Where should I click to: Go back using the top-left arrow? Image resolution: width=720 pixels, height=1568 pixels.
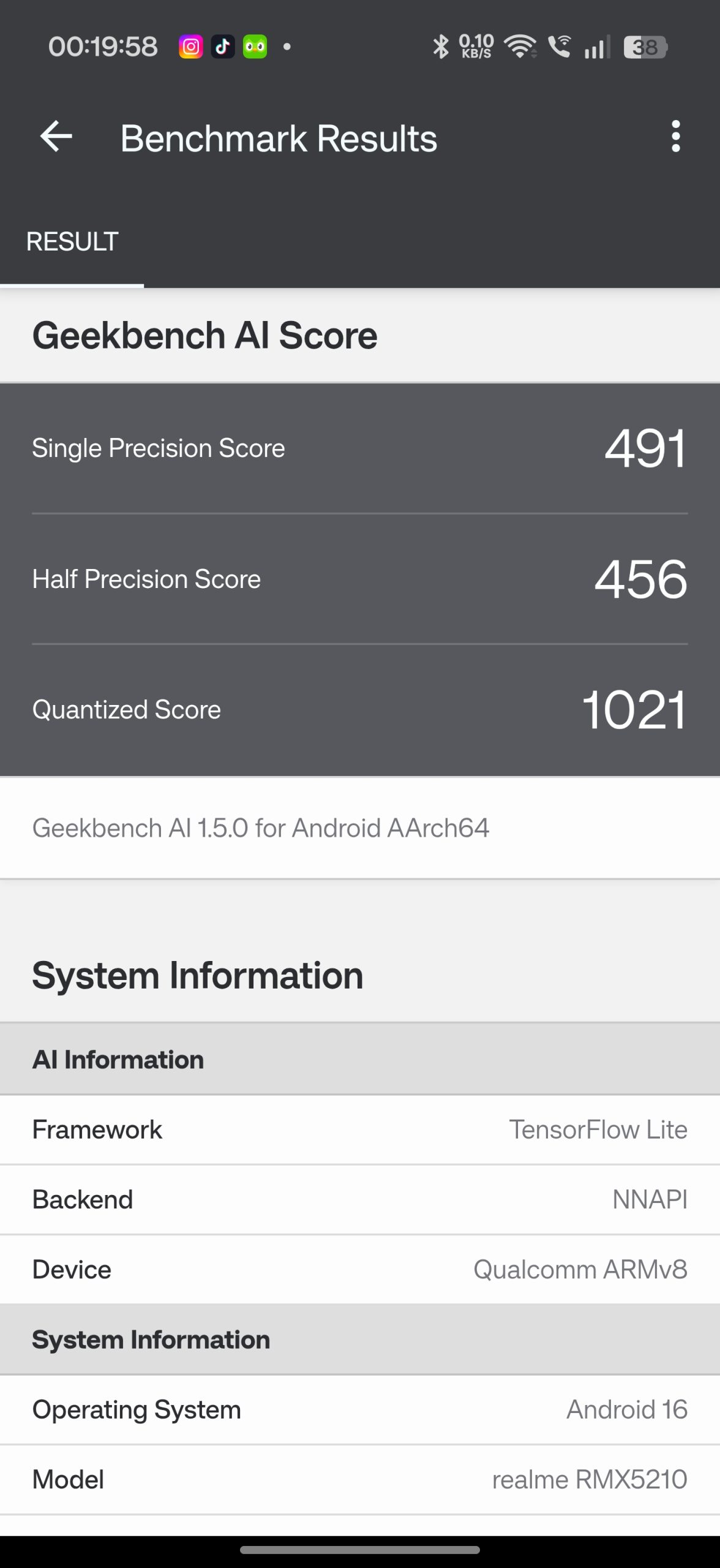pyautogui.click(x=56, y=137)
